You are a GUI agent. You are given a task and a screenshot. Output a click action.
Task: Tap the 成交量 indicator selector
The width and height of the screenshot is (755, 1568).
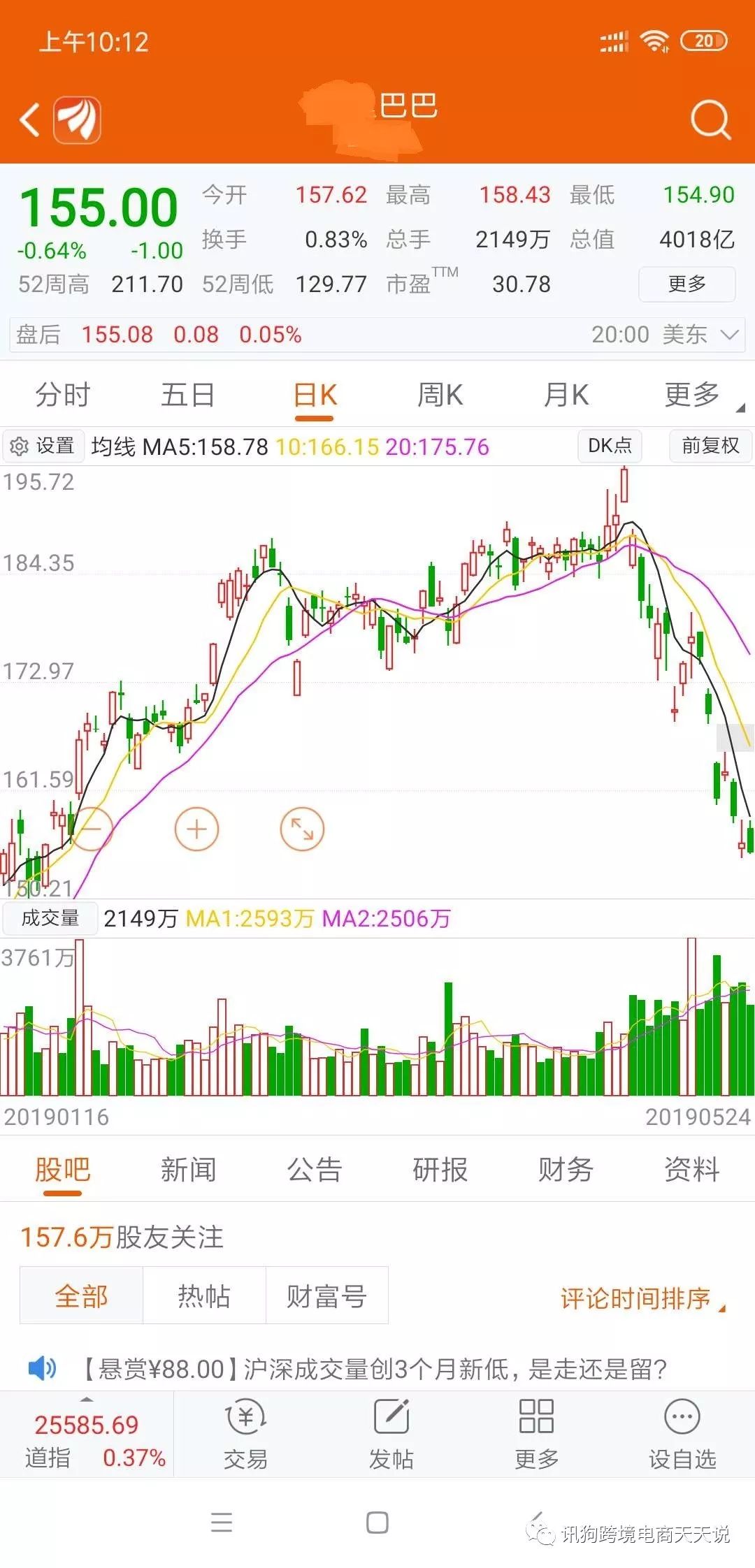click(50, 918)
